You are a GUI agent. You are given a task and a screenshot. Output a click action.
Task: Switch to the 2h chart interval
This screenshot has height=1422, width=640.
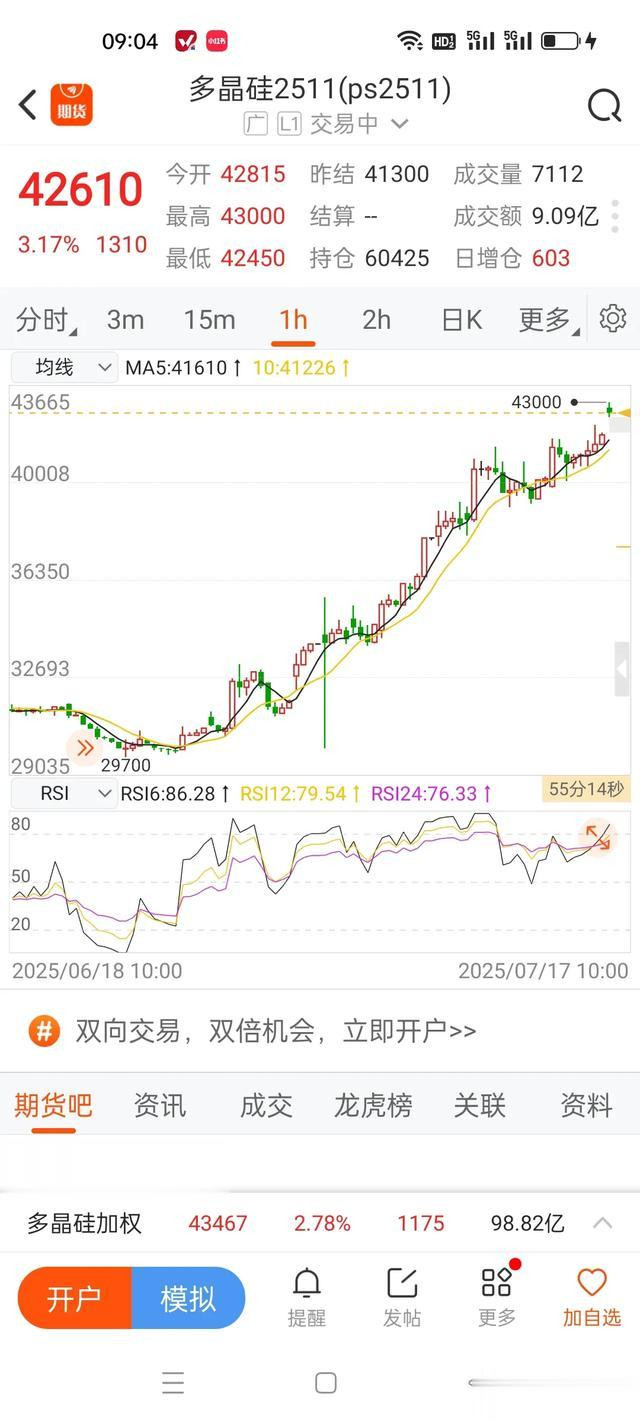376,320
